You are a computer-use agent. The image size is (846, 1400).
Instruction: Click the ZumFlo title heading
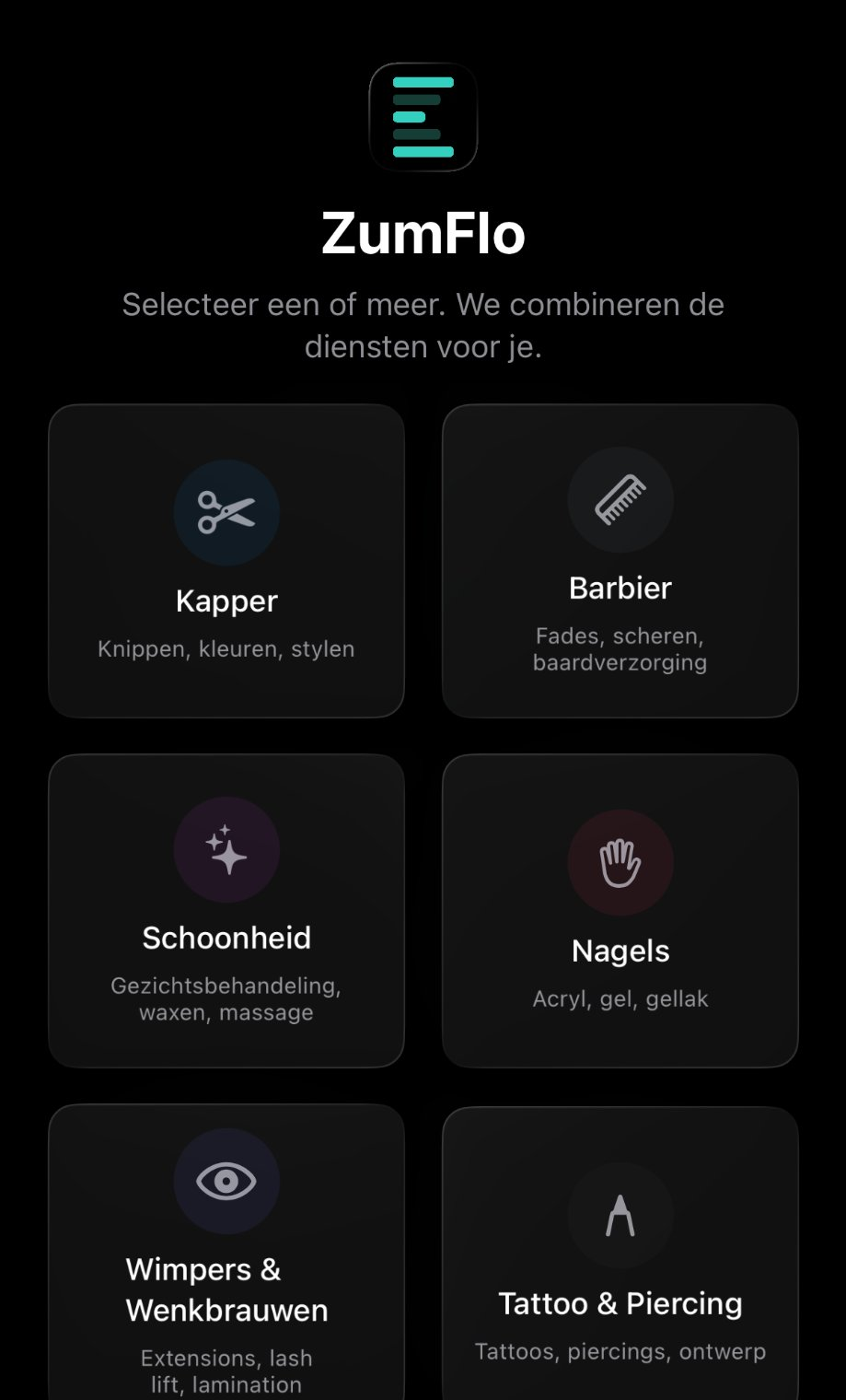pos(423,233)
